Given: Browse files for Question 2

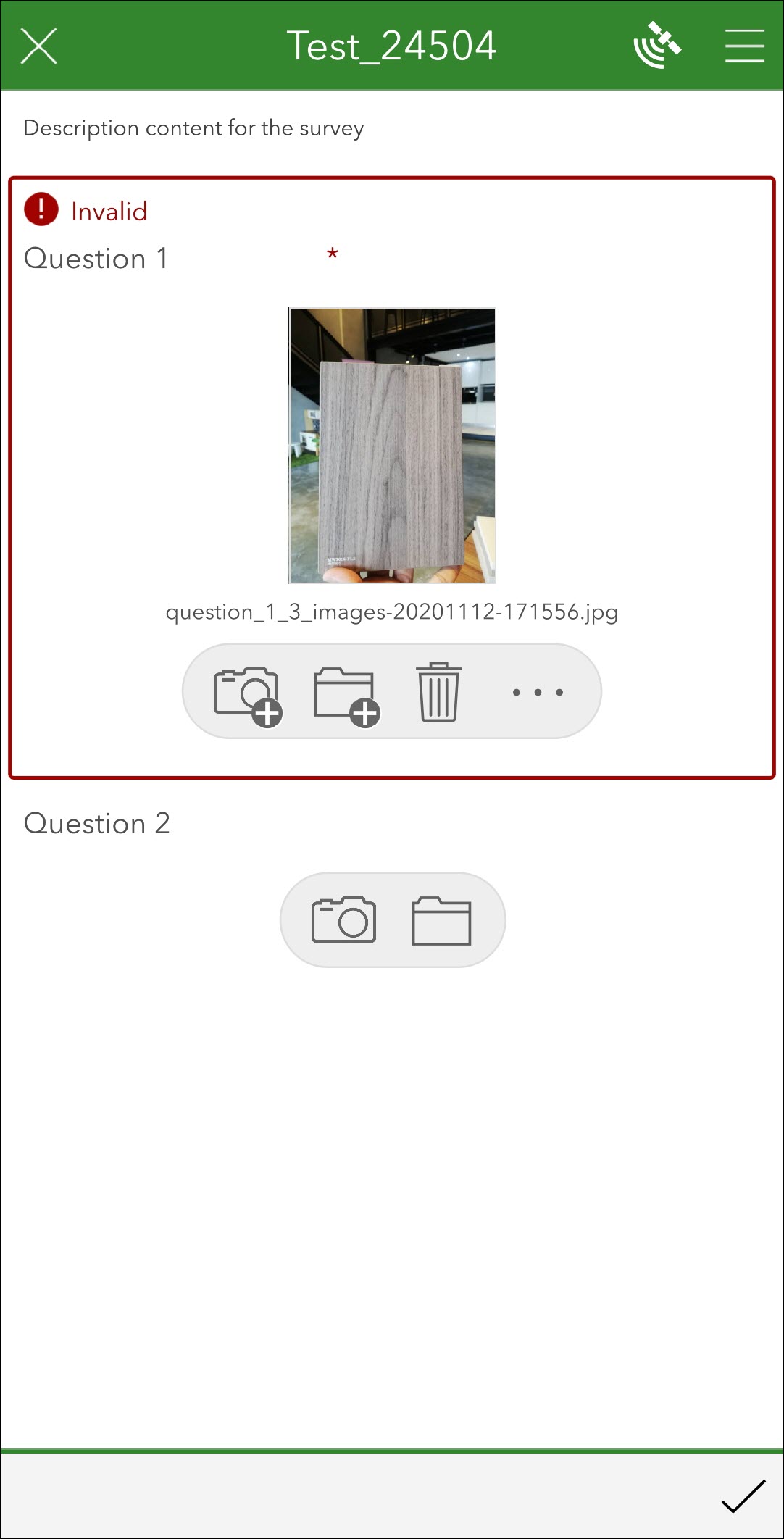Looking at the screenshot, I should (441, 920).
